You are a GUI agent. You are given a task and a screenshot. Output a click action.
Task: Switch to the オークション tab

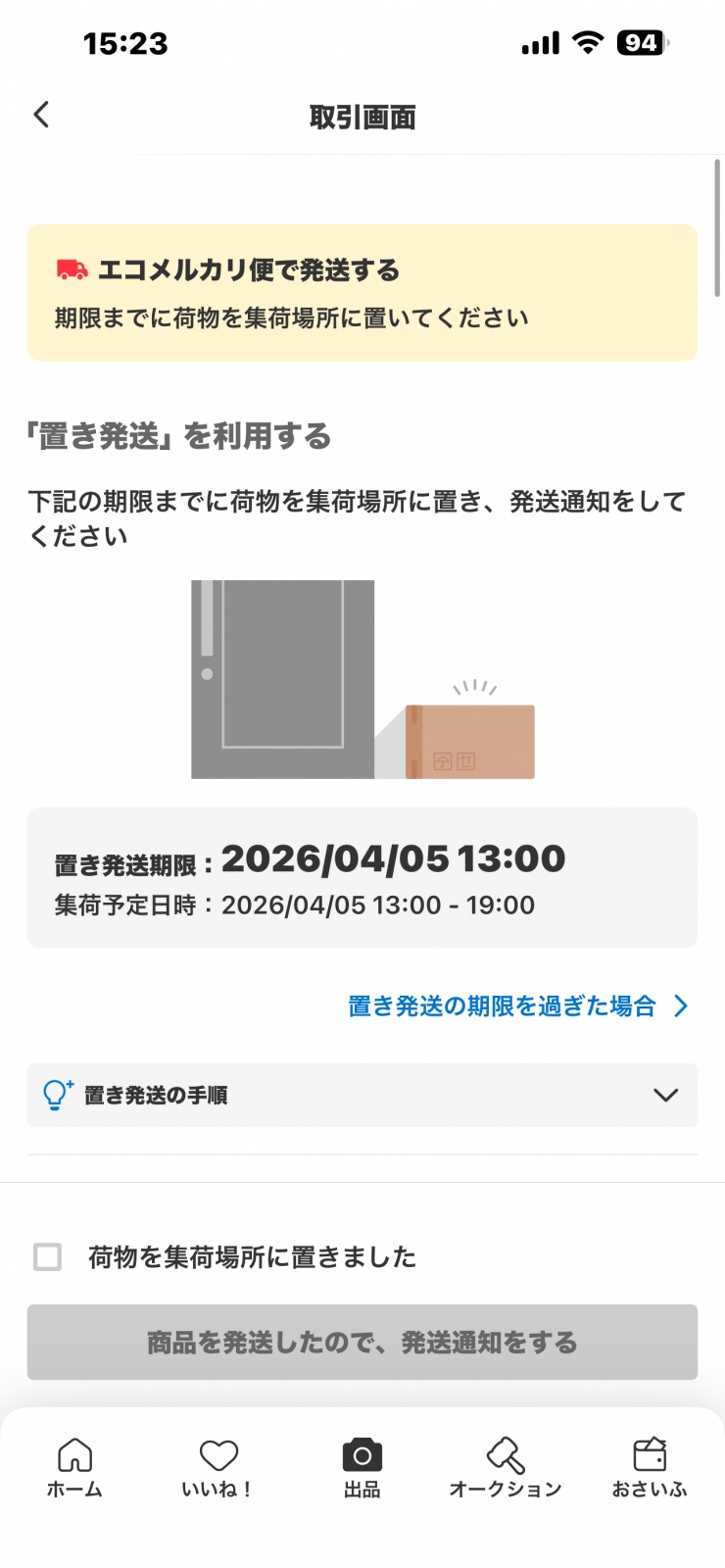pos(506,1467)
